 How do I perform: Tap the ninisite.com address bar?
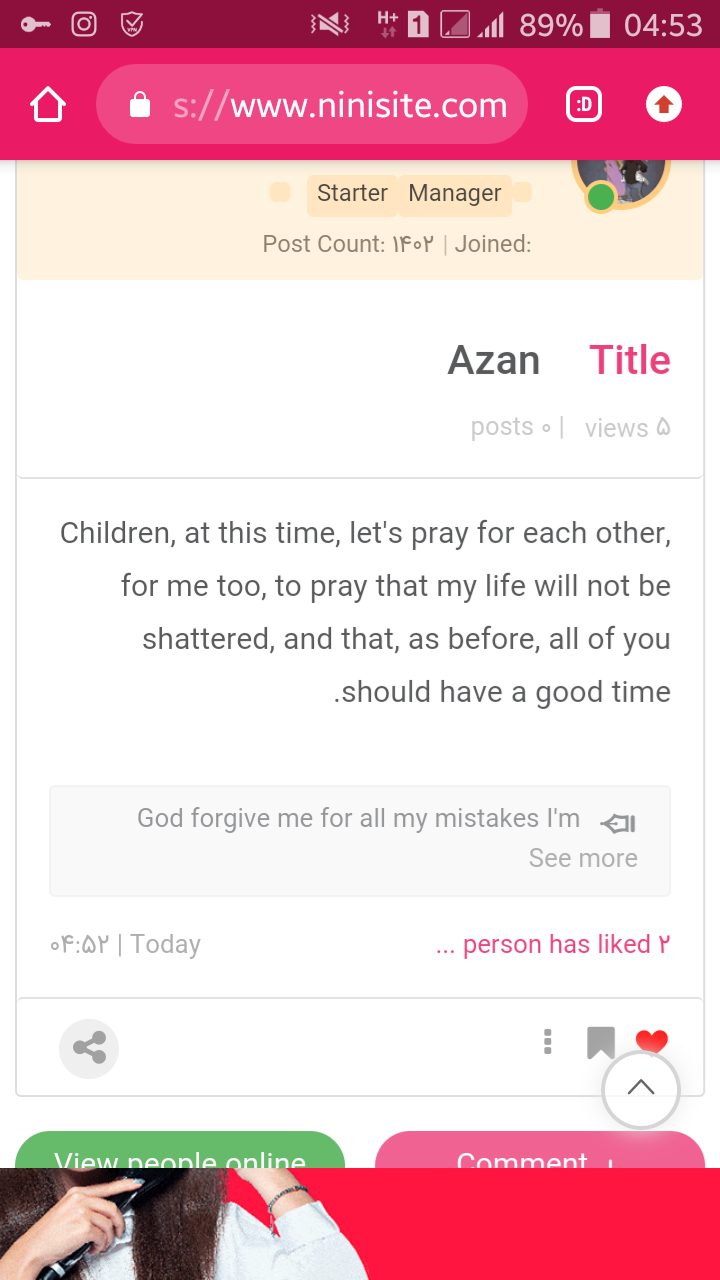(x=312, y=105)
